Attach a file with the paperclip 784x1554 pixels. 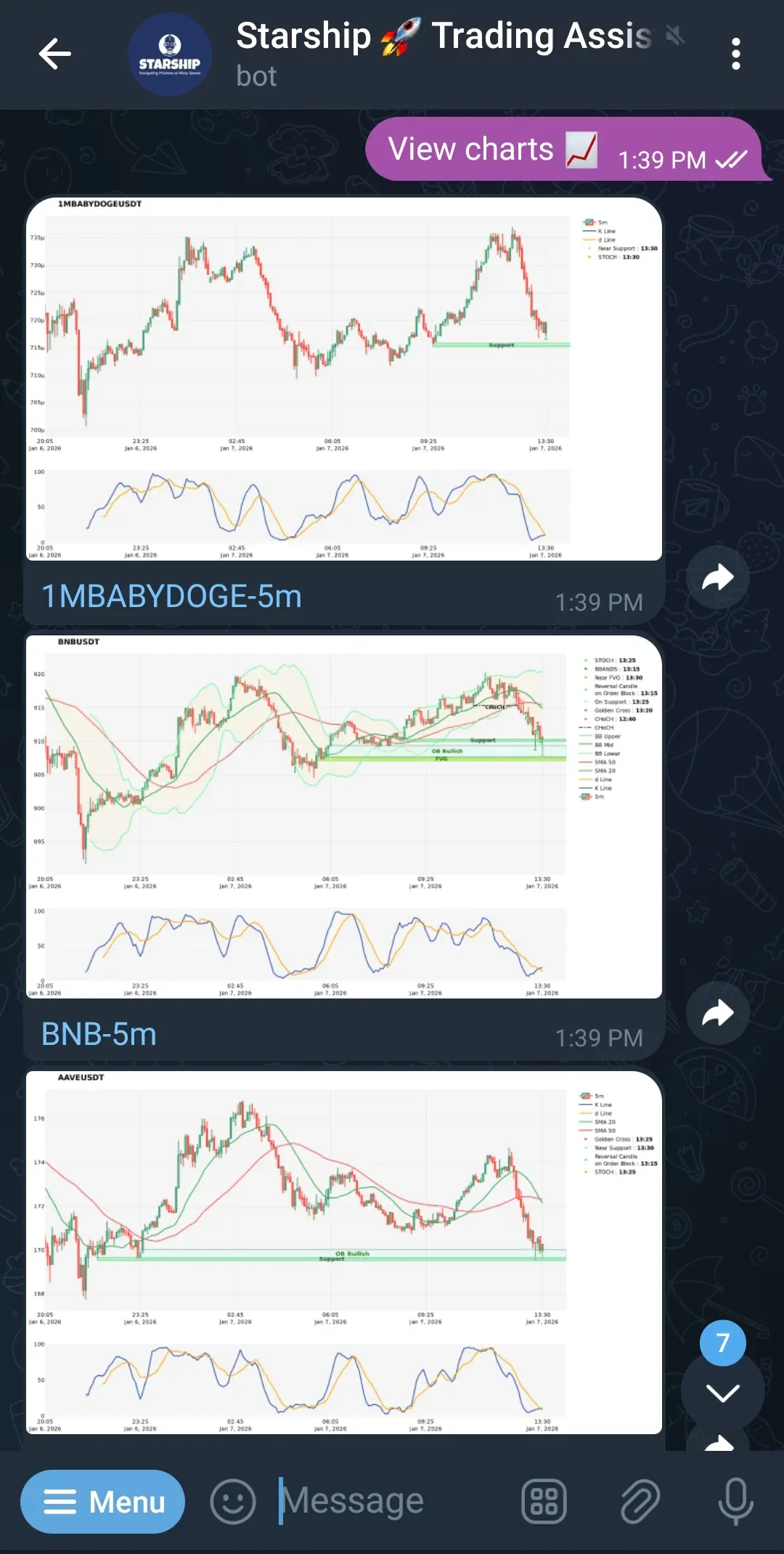(x=640, y=1501)
